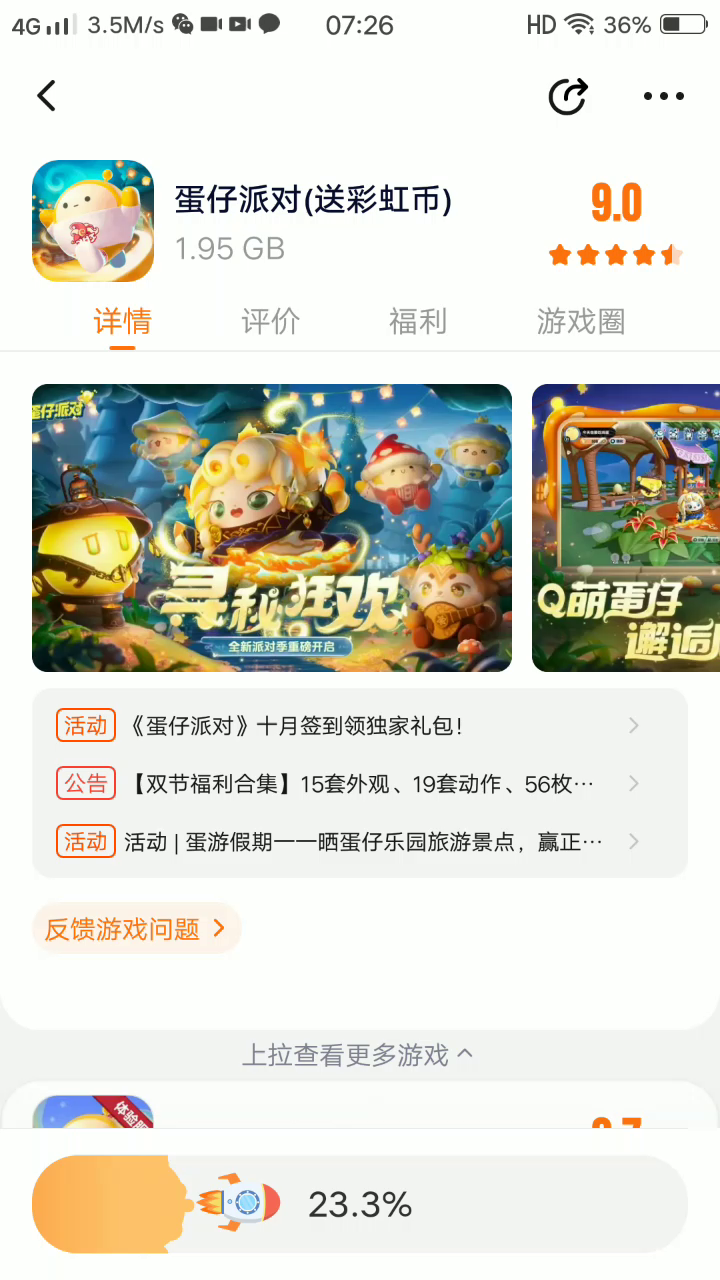This screenshot has height=1280, width=720.
Task: Open the 蛋仔派对 game icon
Action: [93, 221]
